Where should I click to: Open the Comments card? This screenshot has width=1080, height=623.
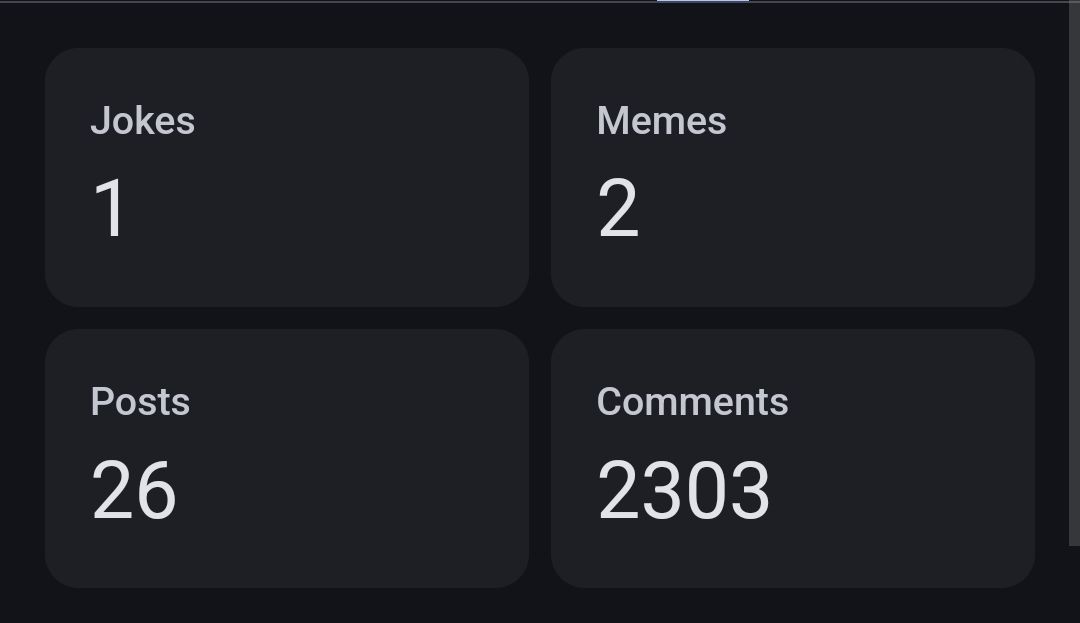[x=792, y=458]
